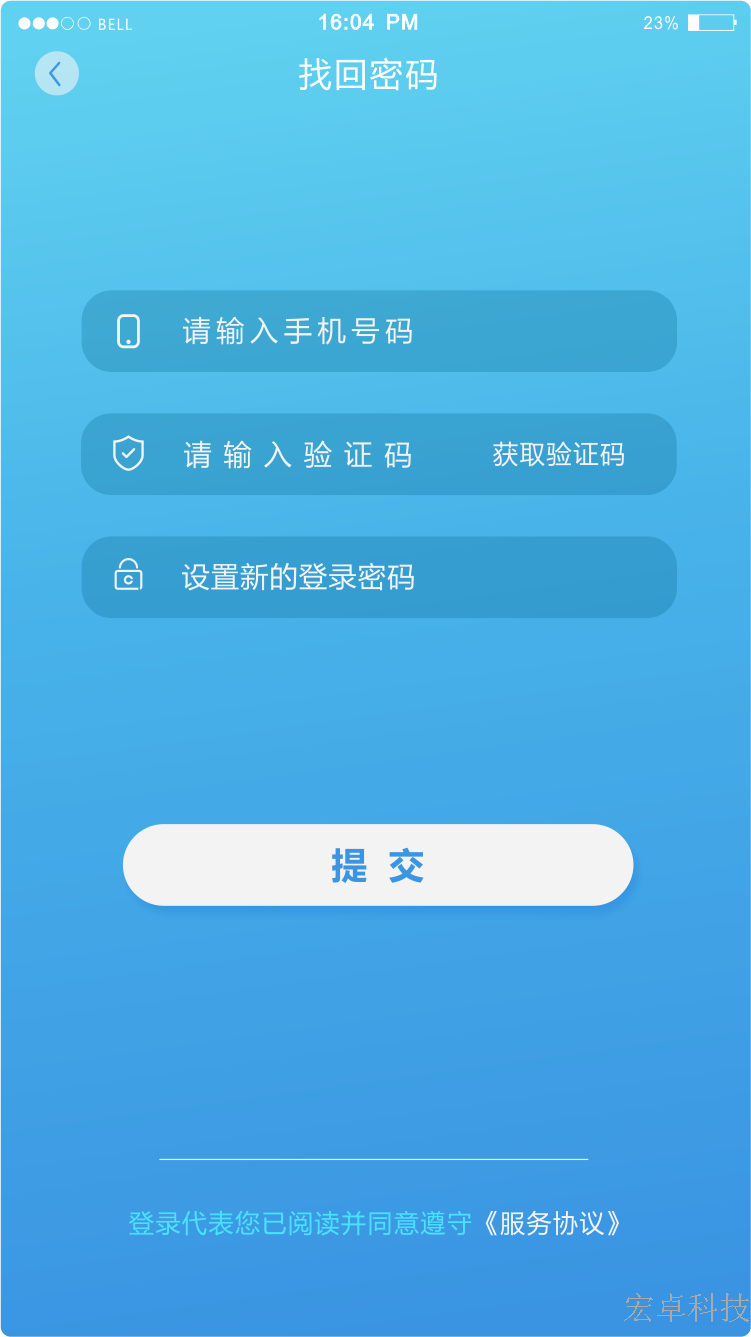Select the 找回密码 title text
This screenshot has height=1337, width=751.
[368, 74]
